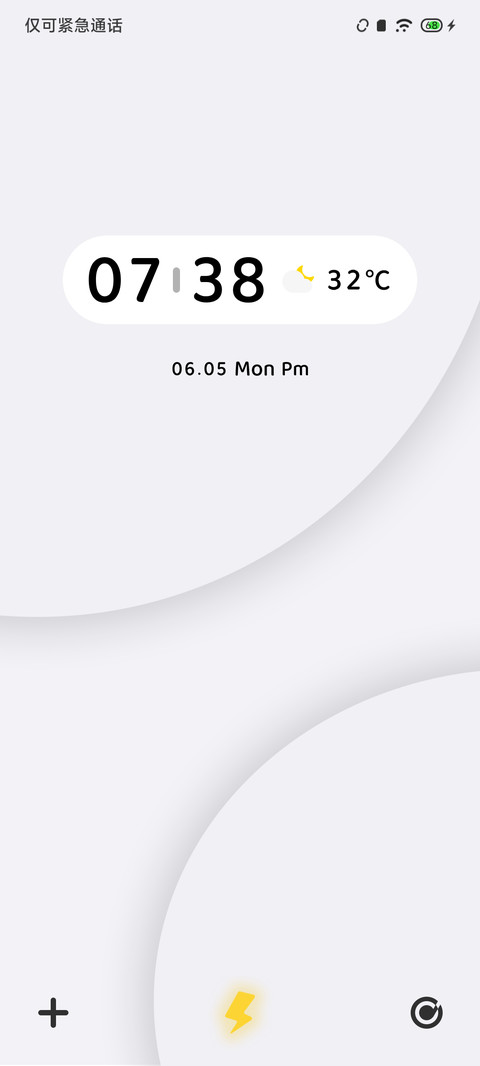The image size is (480, 1066).
Task: Open the clock and weather widget
Action: tap(240, 279)
